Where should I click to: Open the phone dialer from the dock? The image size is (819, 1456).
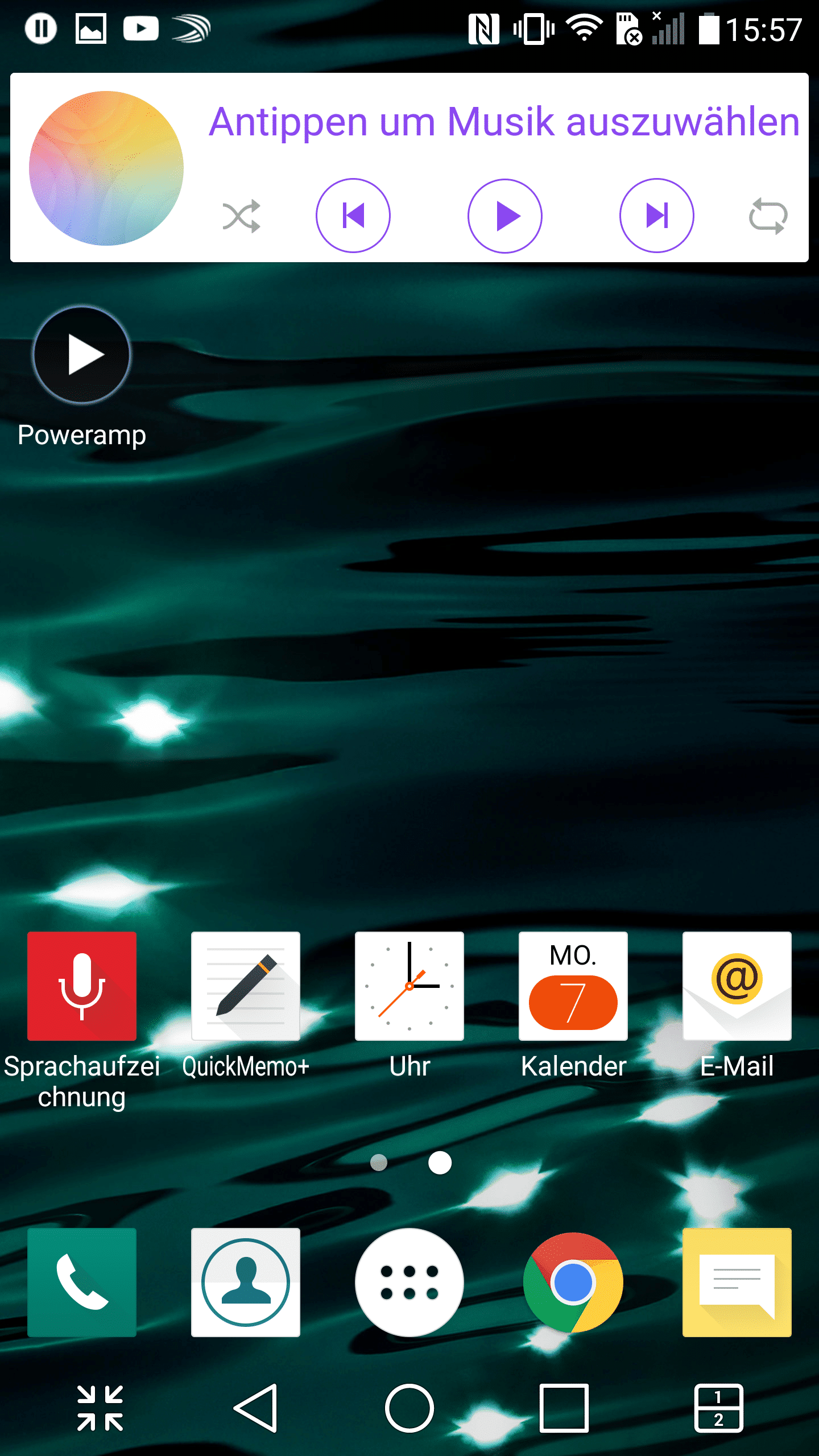[82, 1282]
